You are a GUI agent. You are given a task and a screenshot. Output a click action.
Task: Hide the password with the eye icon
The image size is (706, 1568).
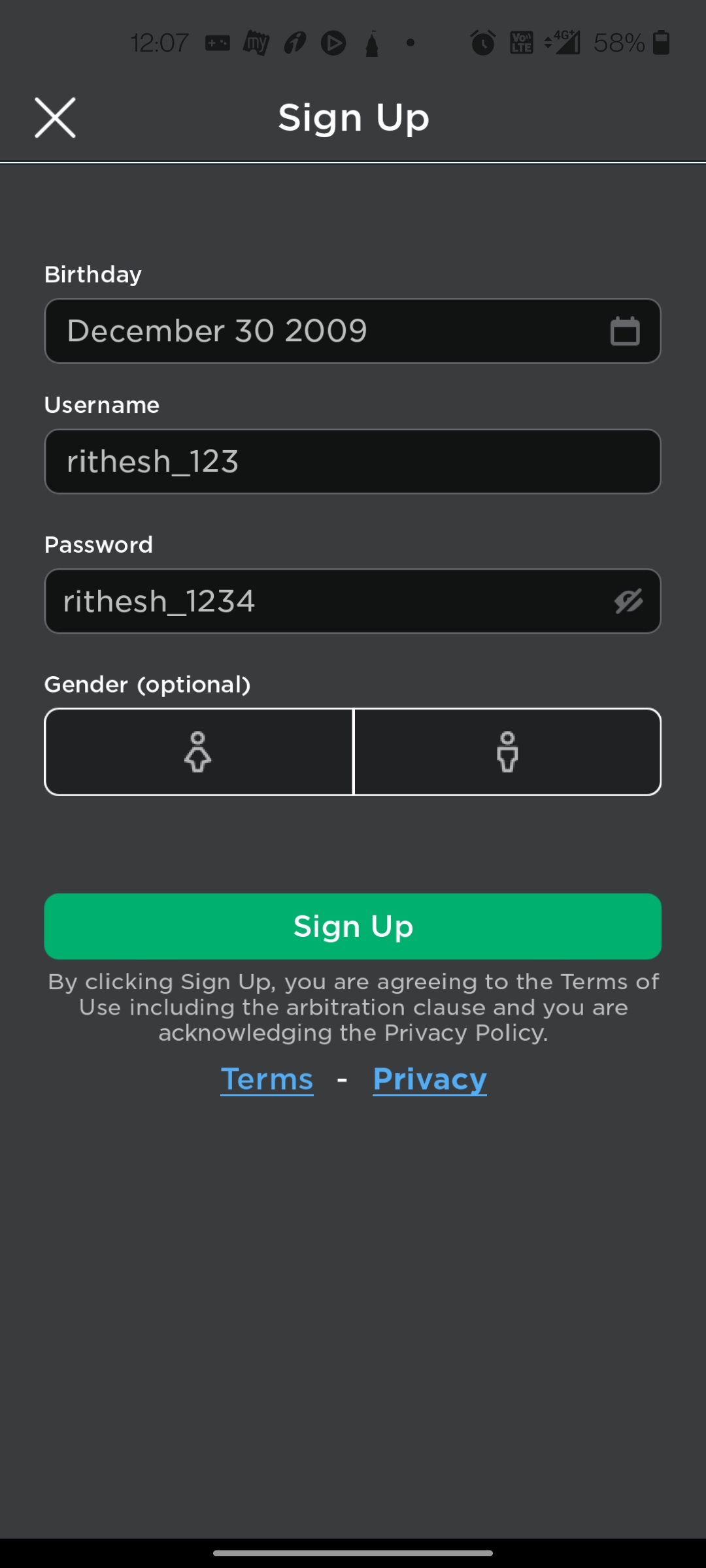point(628,601)
